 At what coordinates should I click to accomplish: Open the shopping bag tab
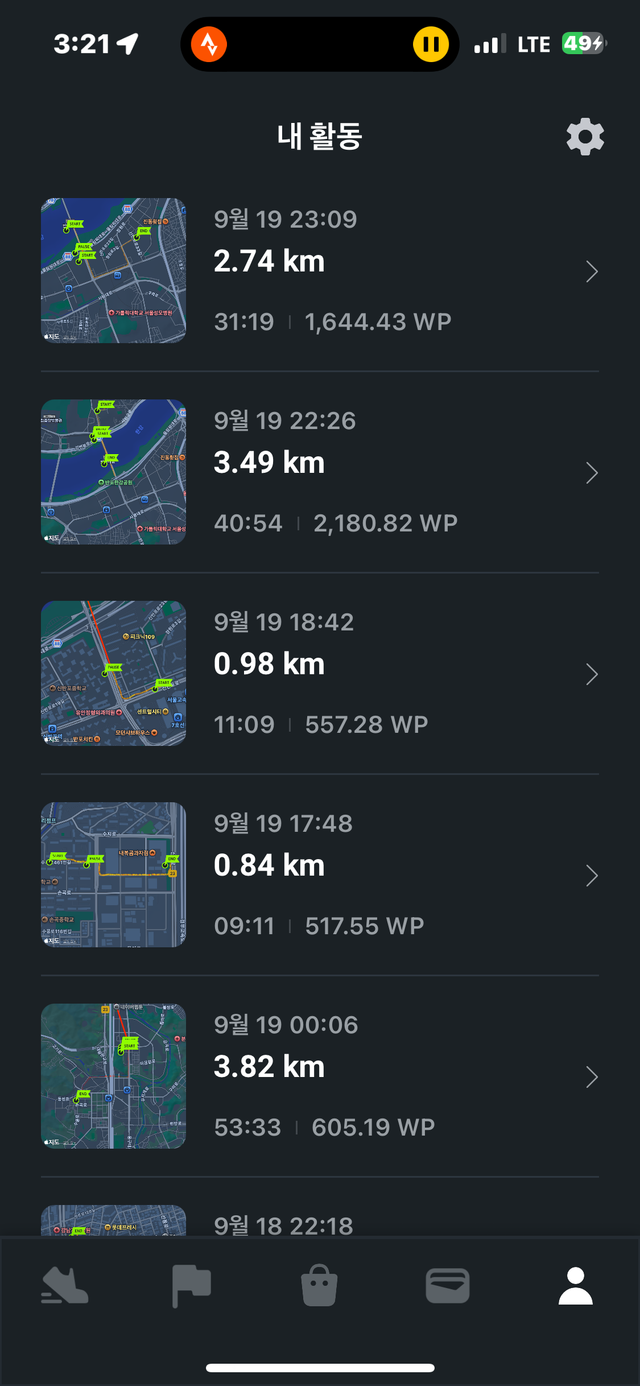coord(320,1286)
